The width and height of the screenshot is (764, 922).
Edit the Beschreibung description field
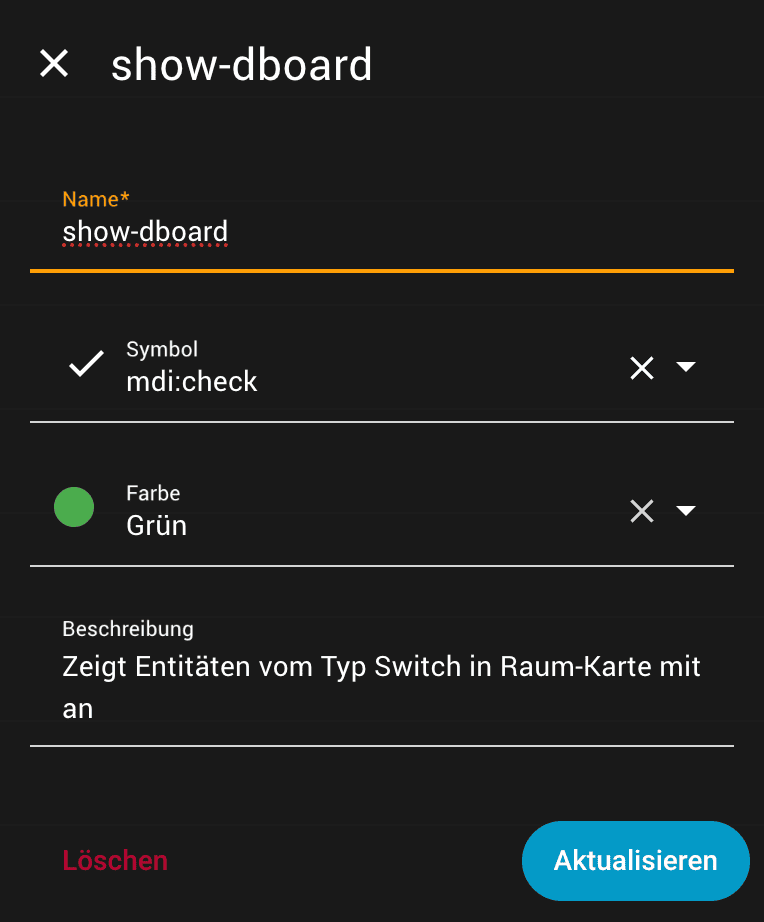(x=380, y=687)
